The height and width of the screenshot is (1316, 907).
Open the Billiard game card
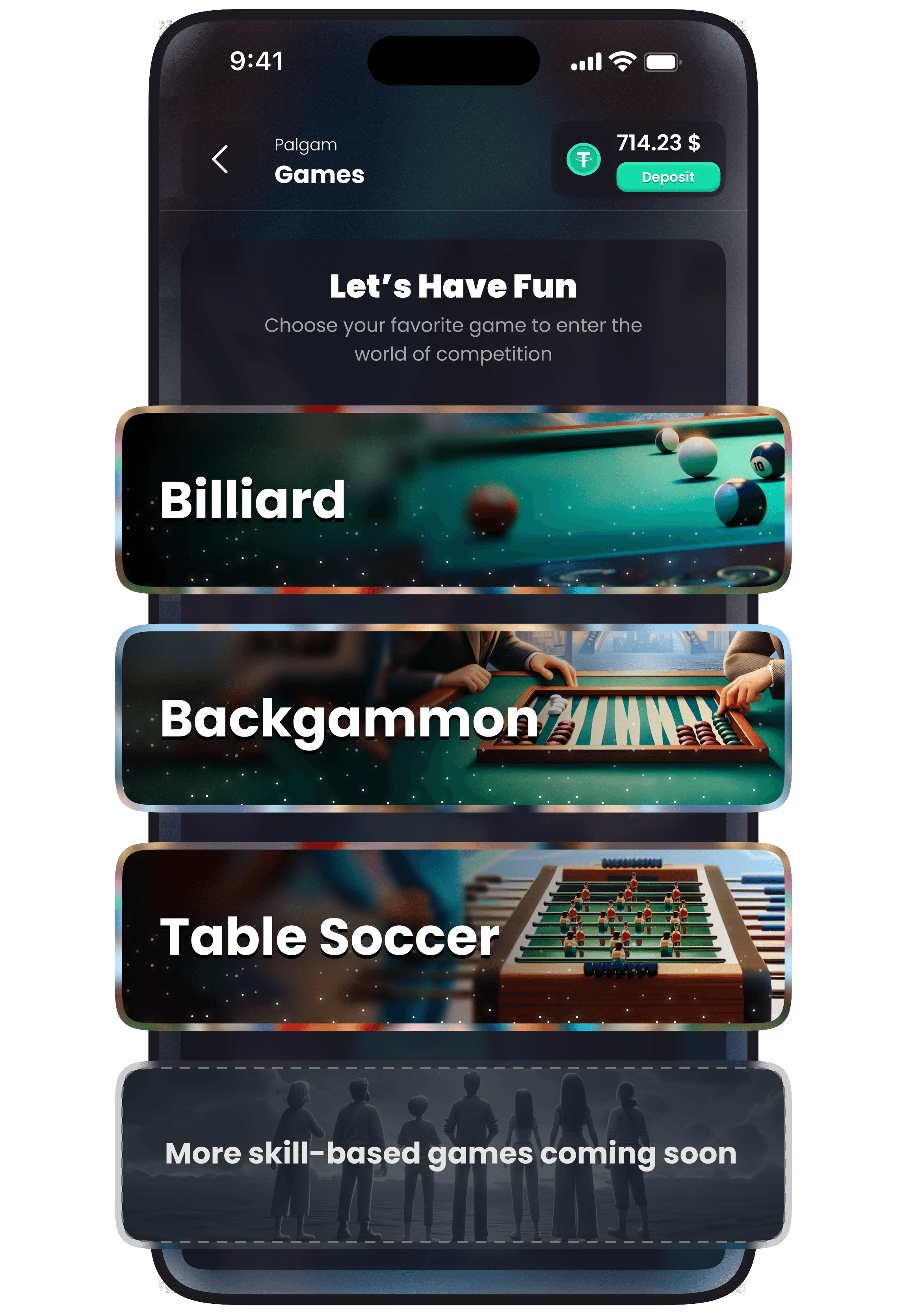click(453, 500)
